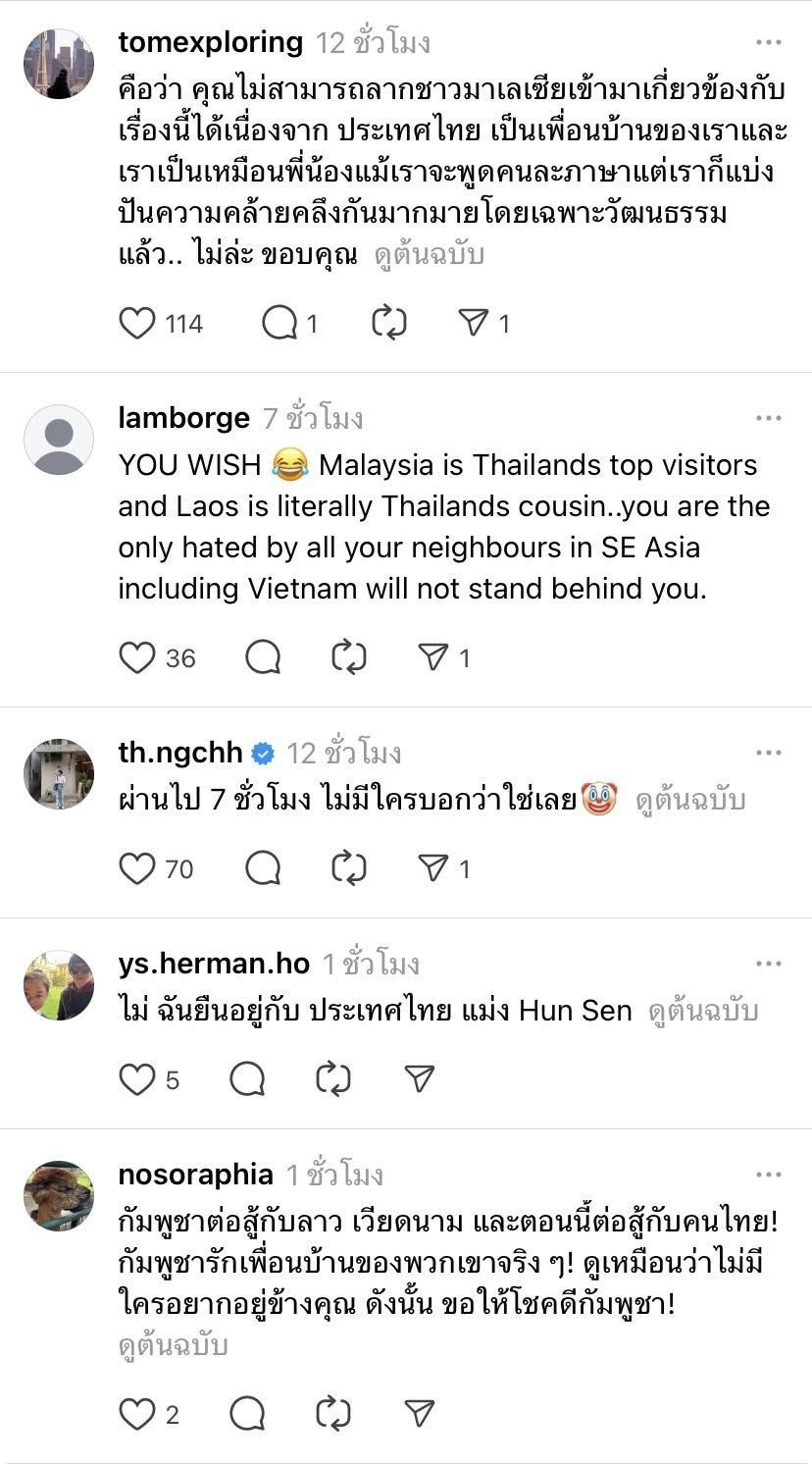
Task: Like lamborge's comment
Action: (x=137, y=657)
